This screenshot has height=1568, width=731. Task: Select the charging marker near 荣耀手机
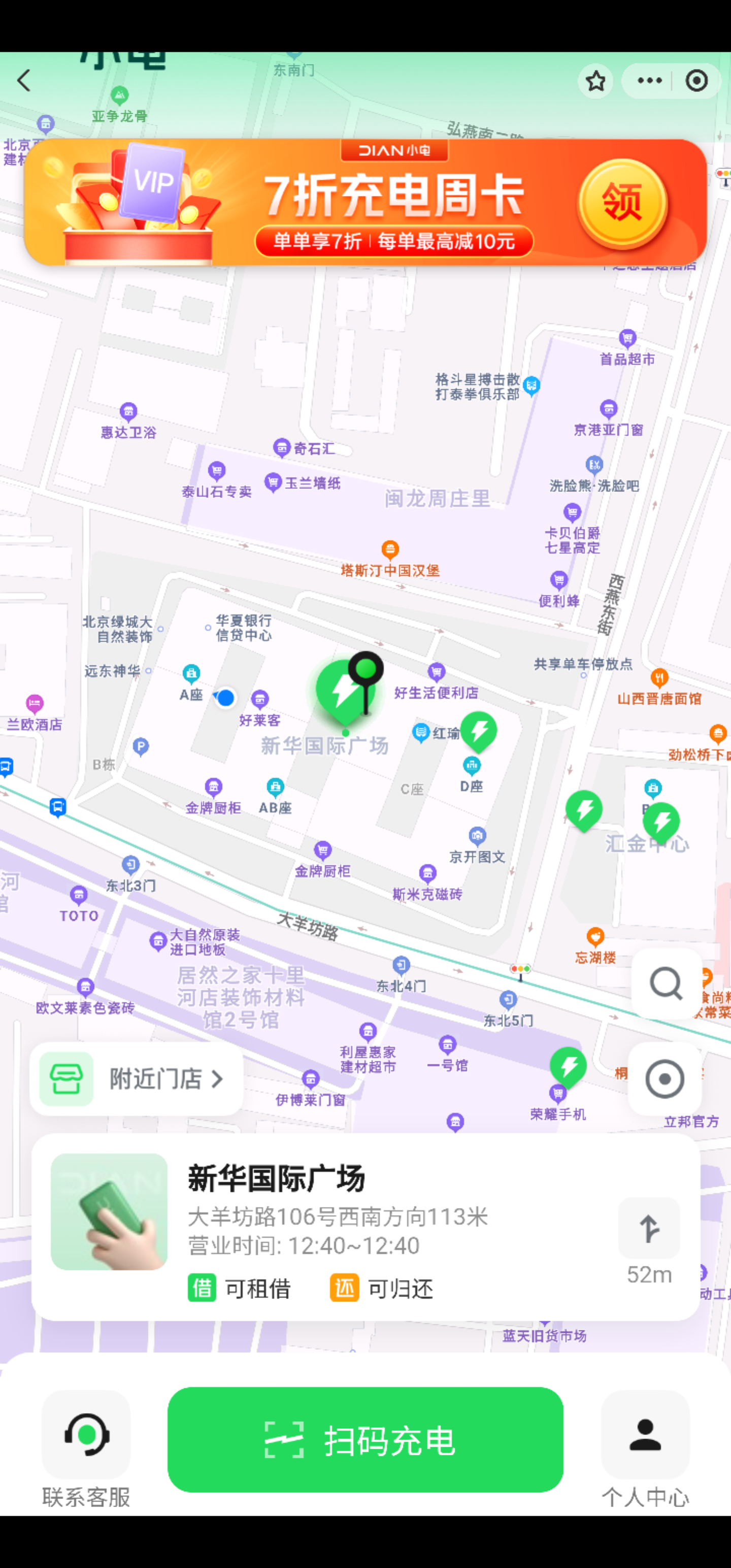coord(568,1066)
